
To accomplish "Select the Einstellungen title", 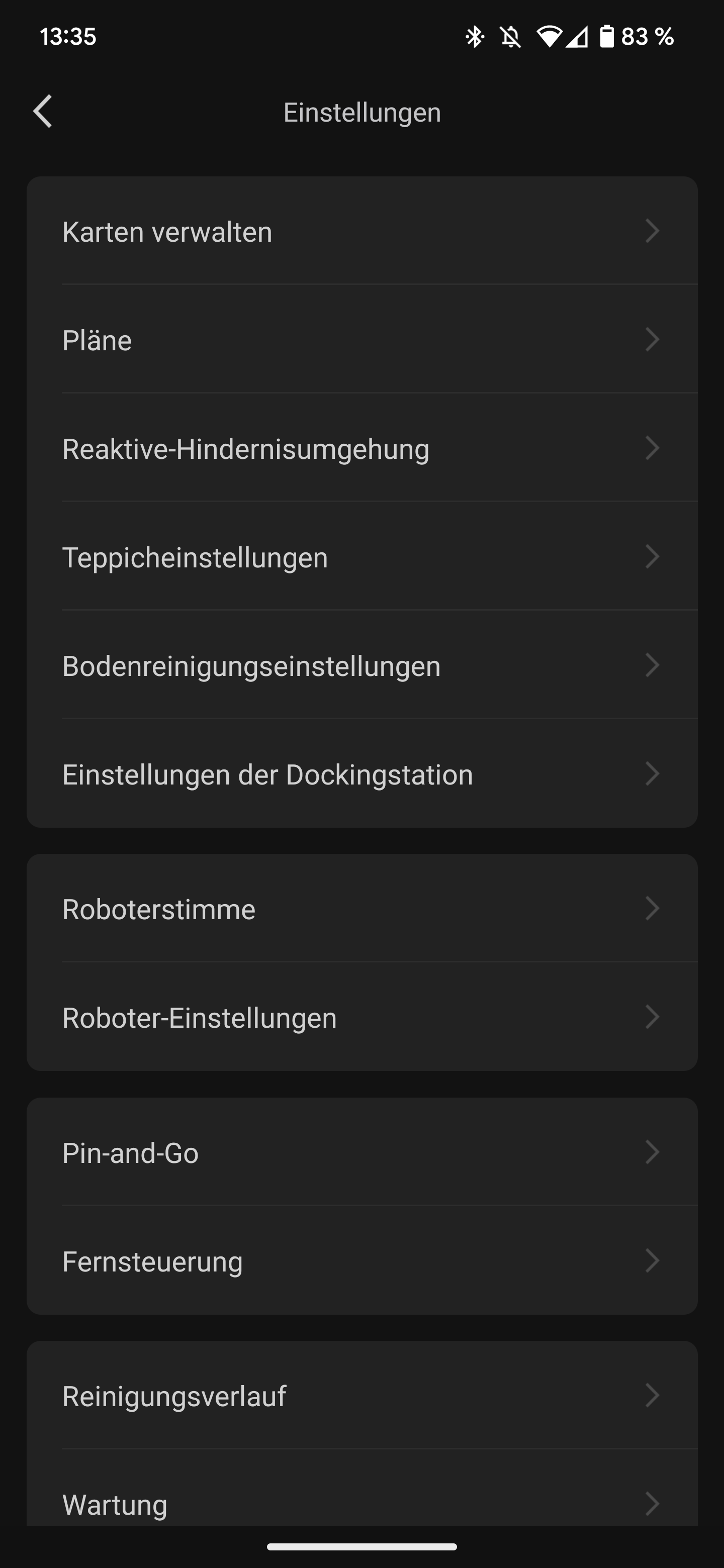I will pyautogui.click(x=361, y=112).
